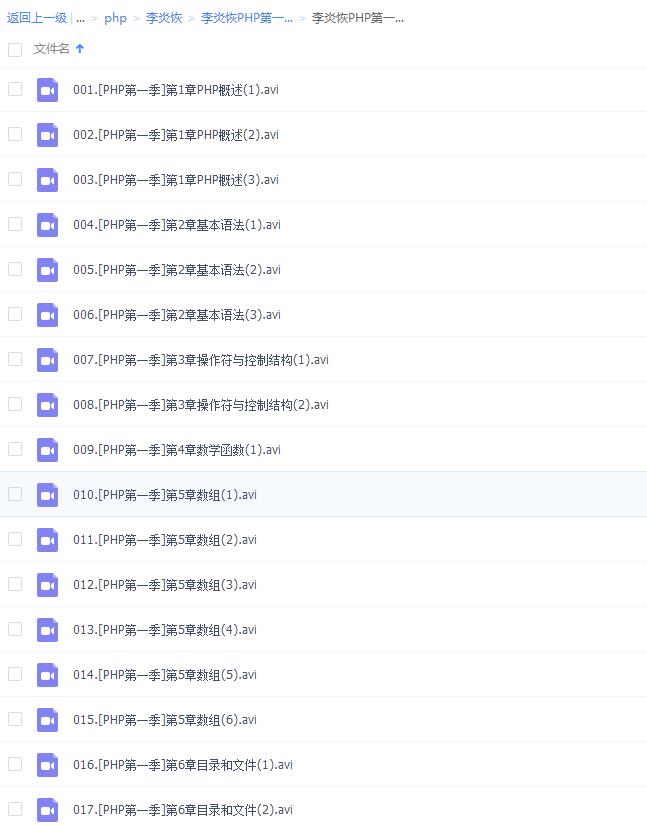The width and height of the screenshot is (647, 826).
Task: Open the php breadcrumb folder
Action: 115,18
